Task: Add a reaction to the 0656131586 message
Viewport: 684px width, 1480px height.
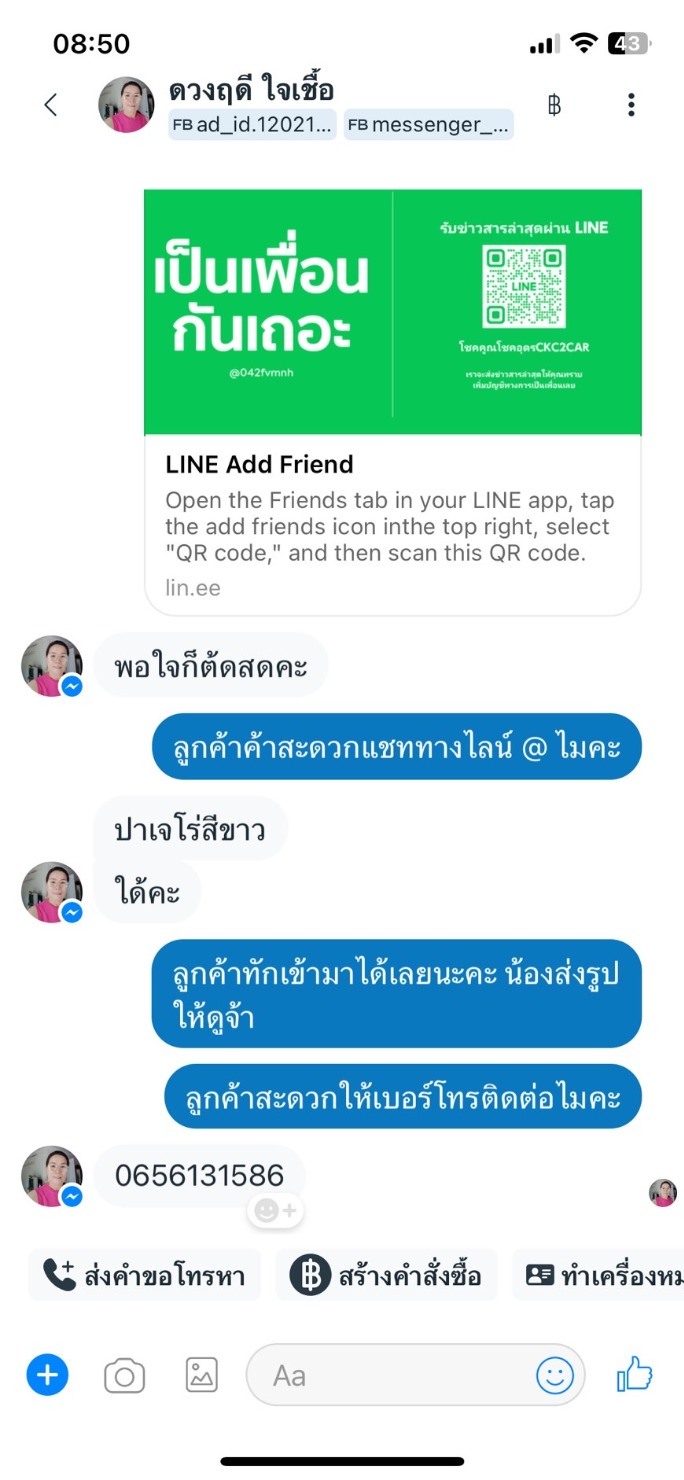Action: tap(276, 1211)
